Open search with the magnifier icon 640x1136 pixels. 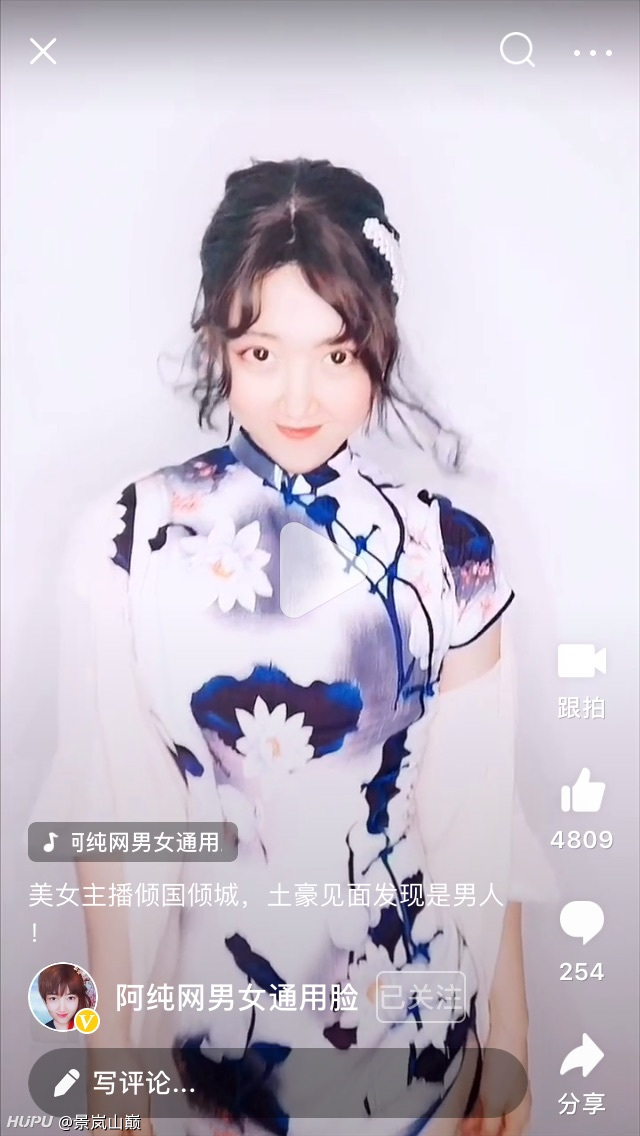tap(518, 50)
